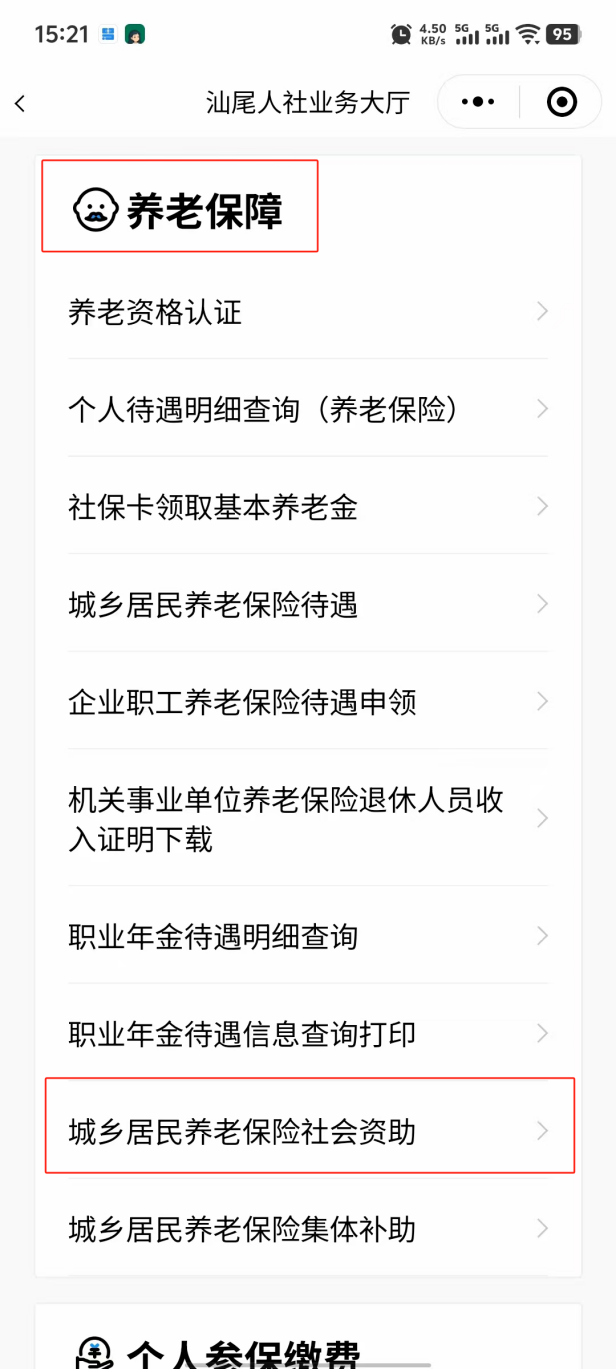Go back from 汕尾人社业务大厅 page
Image resolution: width=616 pixels, height=1369 pixels.
click(20, 103)
